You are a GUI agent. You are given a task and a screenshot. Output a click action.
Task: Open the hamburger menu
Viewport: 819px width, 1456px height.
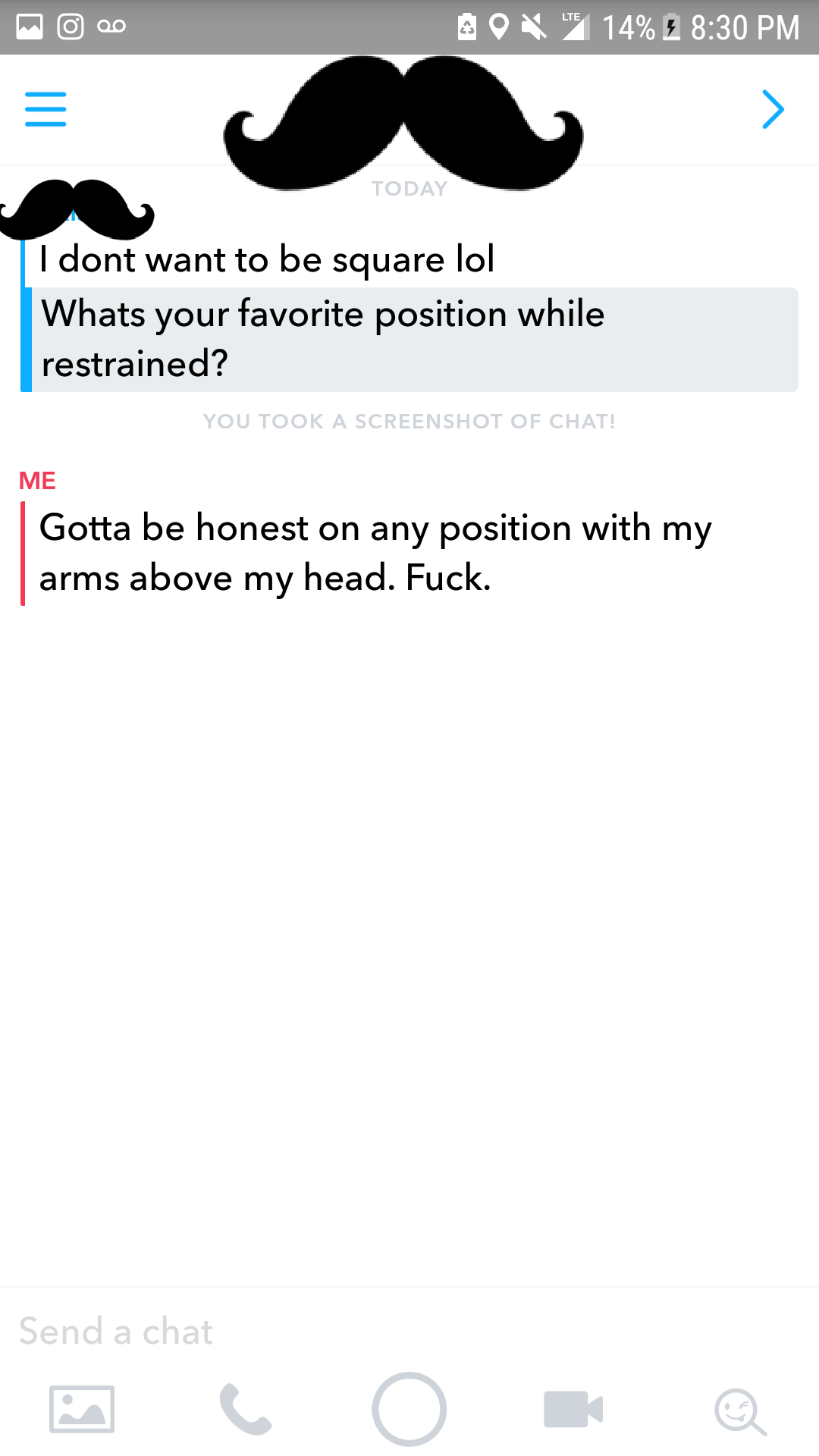45,109
